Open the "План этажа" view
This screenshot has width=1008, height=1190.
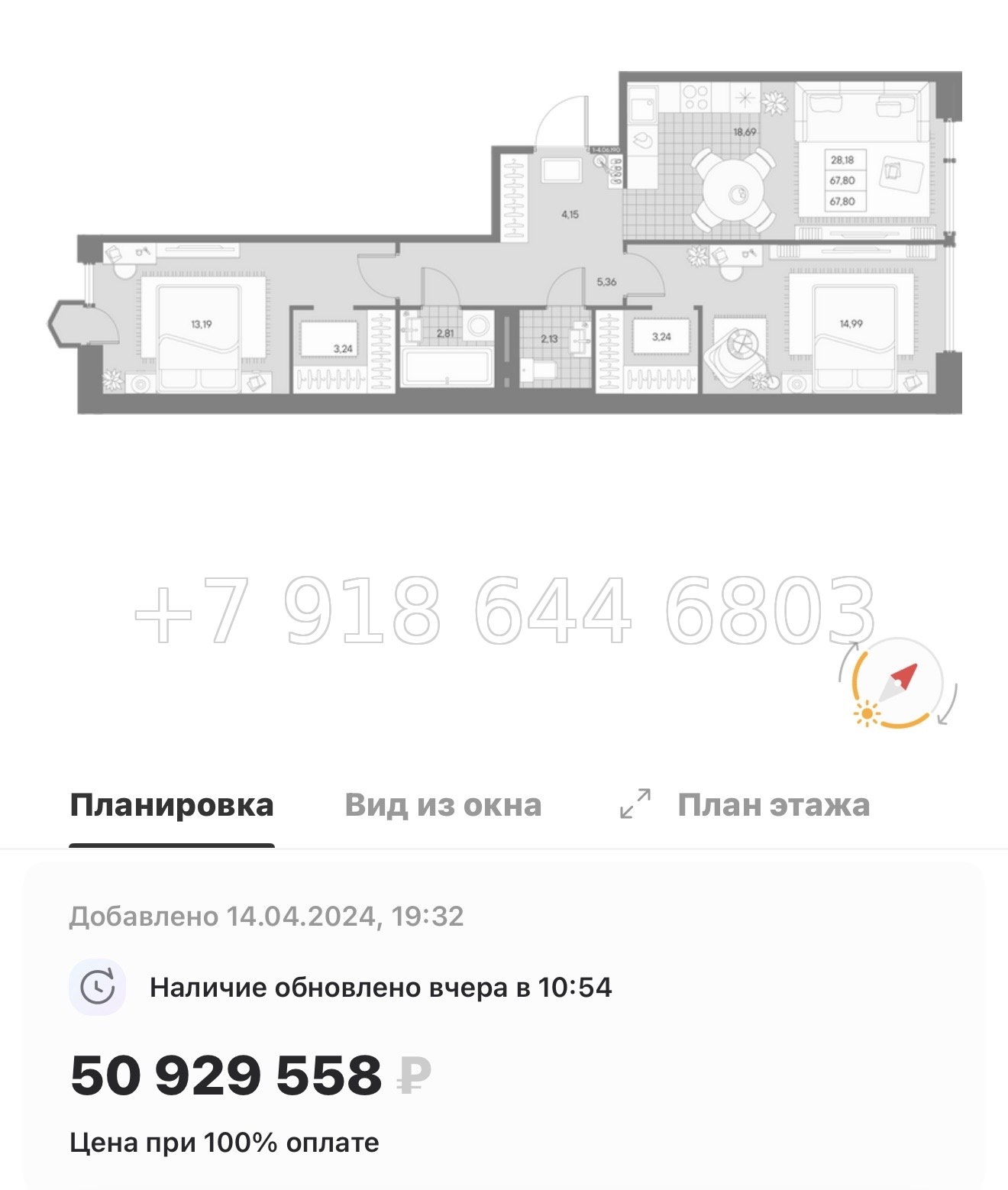(x=774, y=804)
